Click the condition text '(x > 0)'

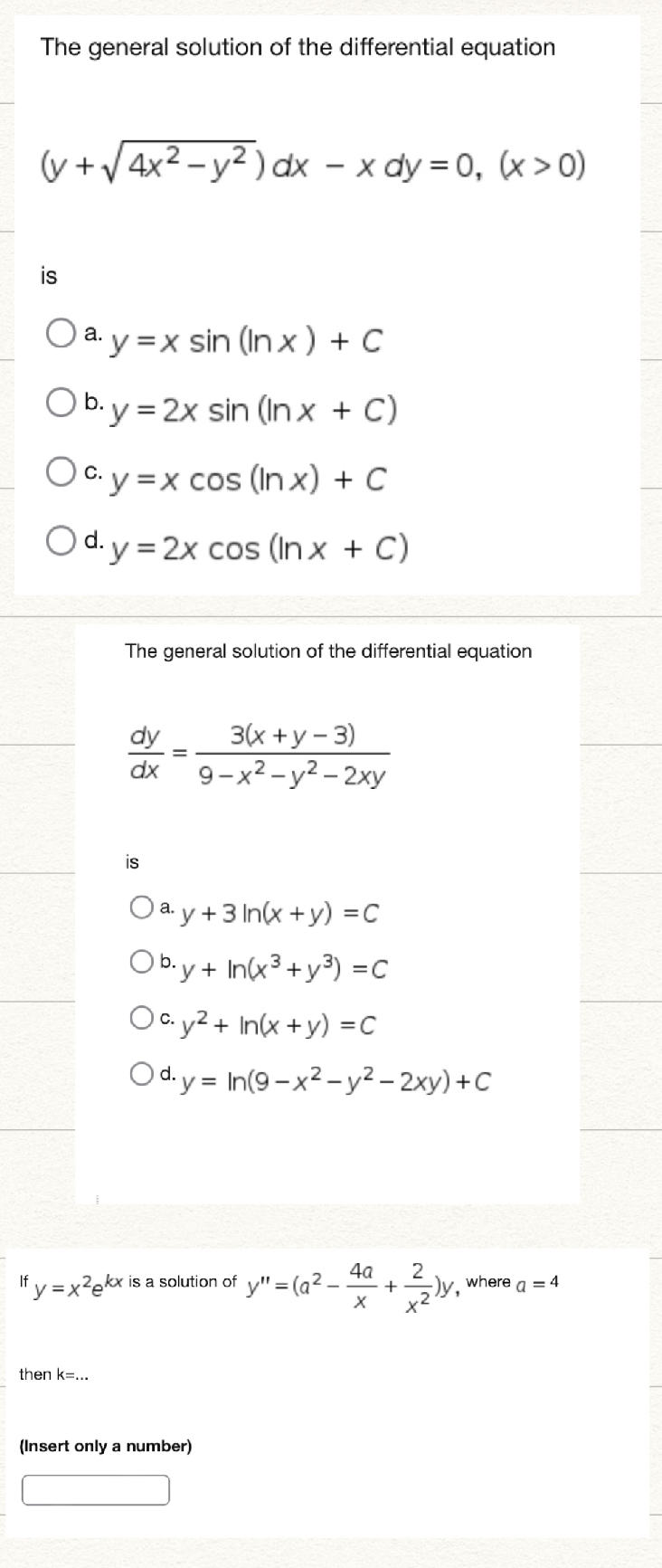click(x=543, y=165)
